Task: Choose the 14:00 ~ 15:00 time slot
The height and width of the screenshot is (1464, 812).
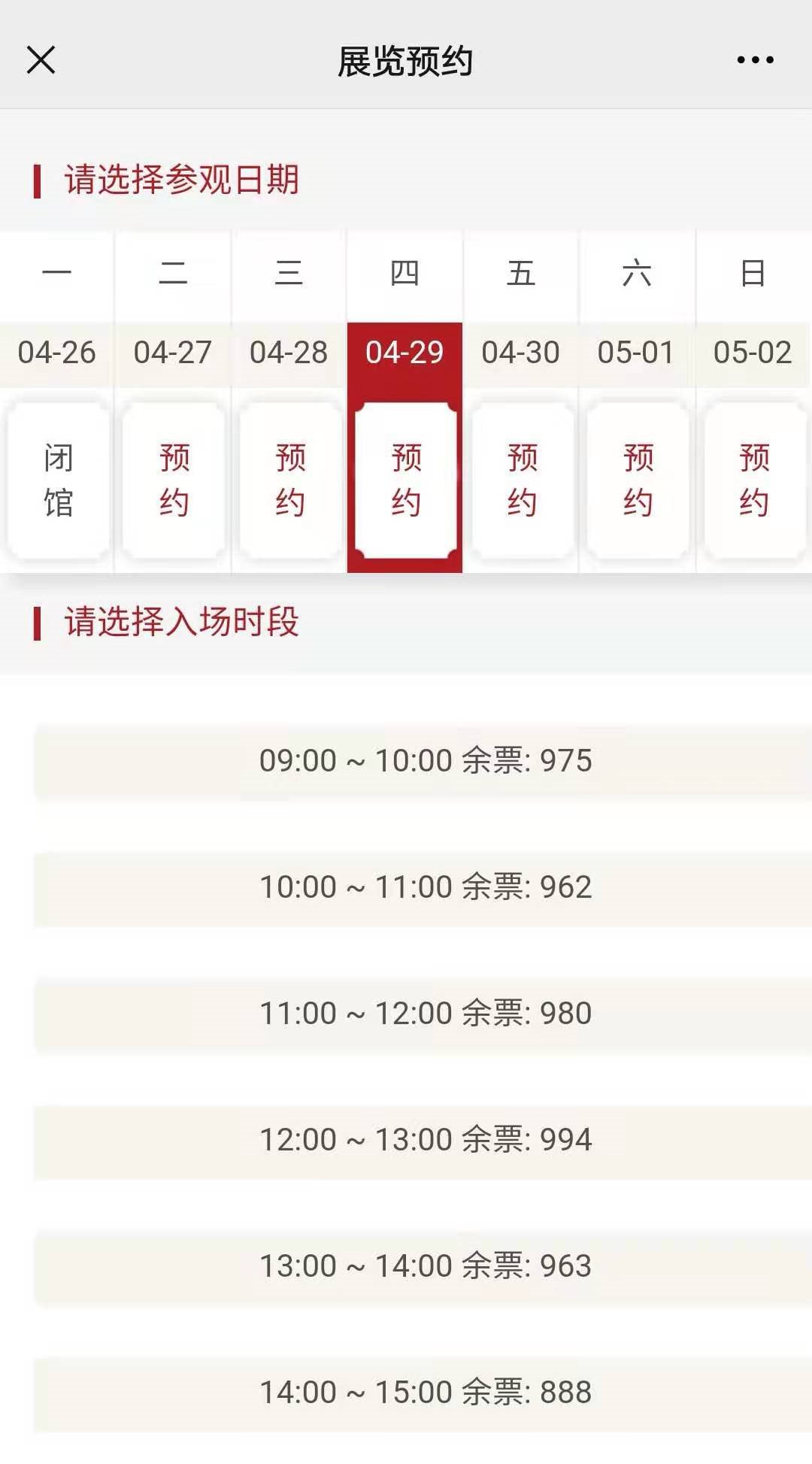Action: pyautogui.click(x=426, y=1393)
